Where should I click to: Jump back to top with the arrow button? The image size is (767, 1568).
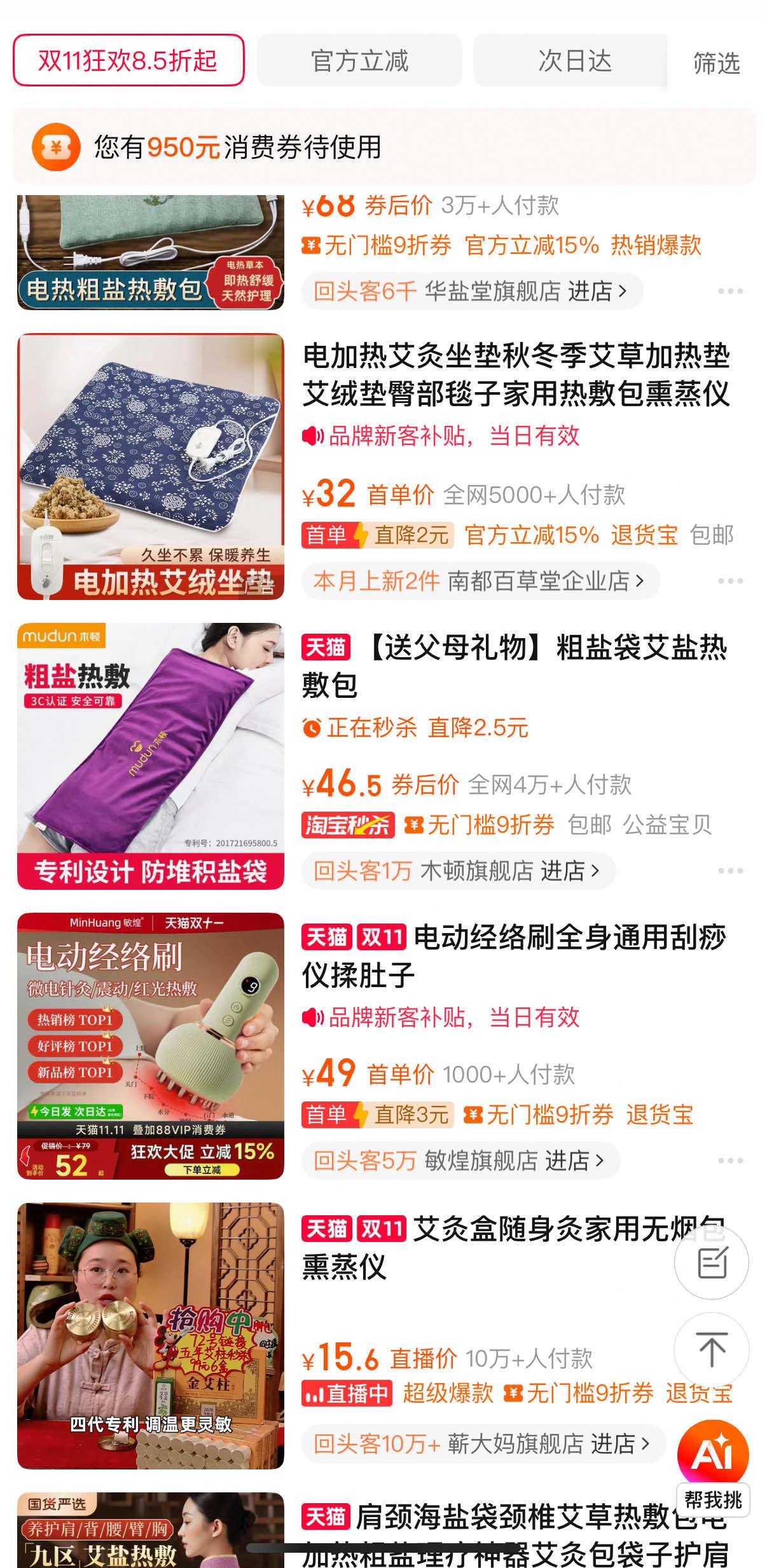(x=712, y=1349)
